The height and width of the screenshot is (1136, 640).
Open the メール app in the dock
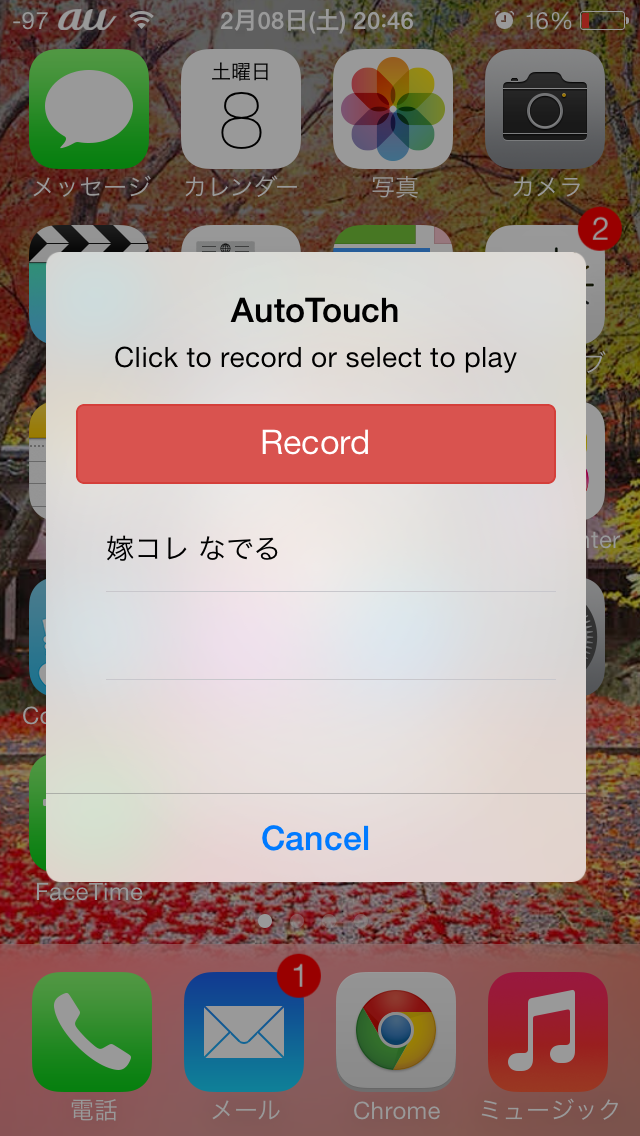[x=244, y=1031]
